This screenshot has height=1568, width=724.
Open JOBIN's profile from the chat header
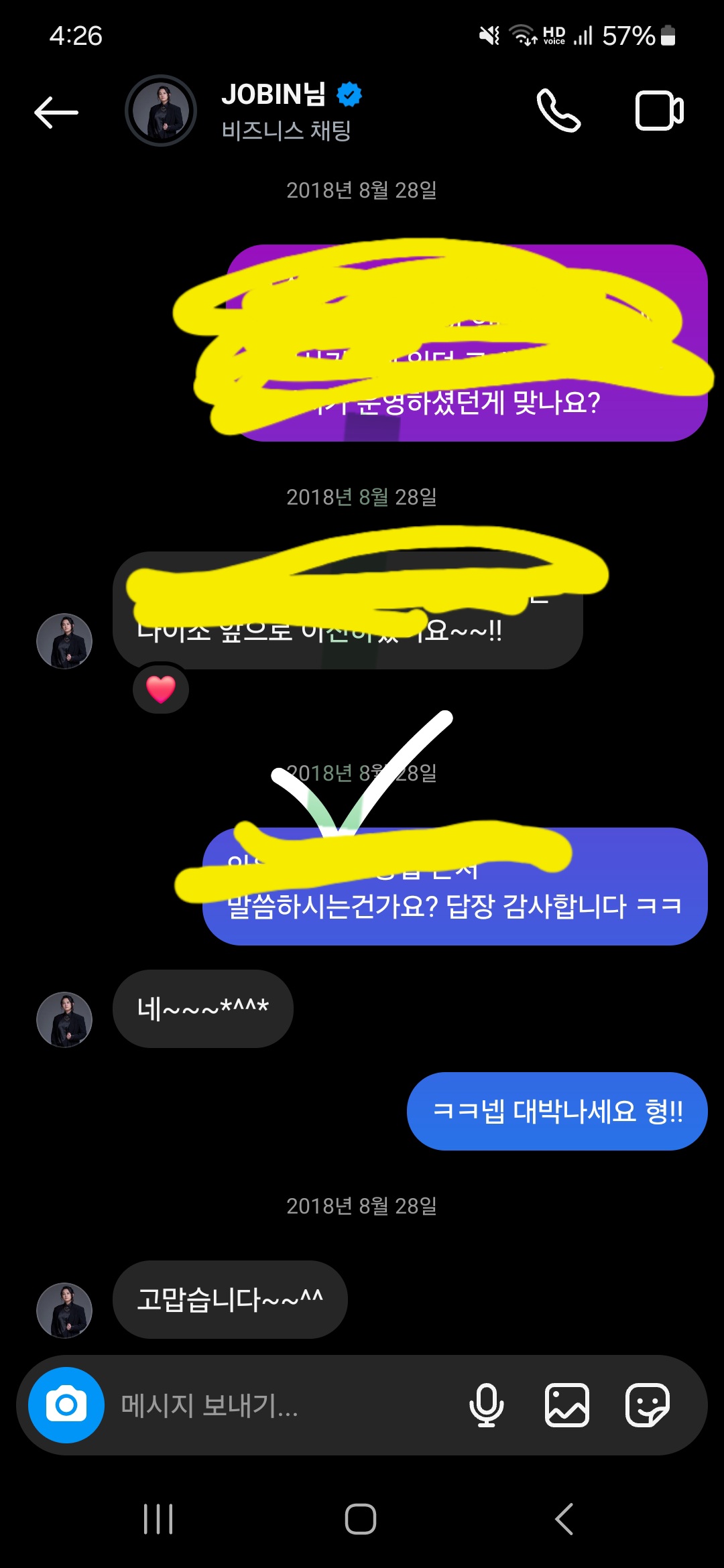point(161,111)
